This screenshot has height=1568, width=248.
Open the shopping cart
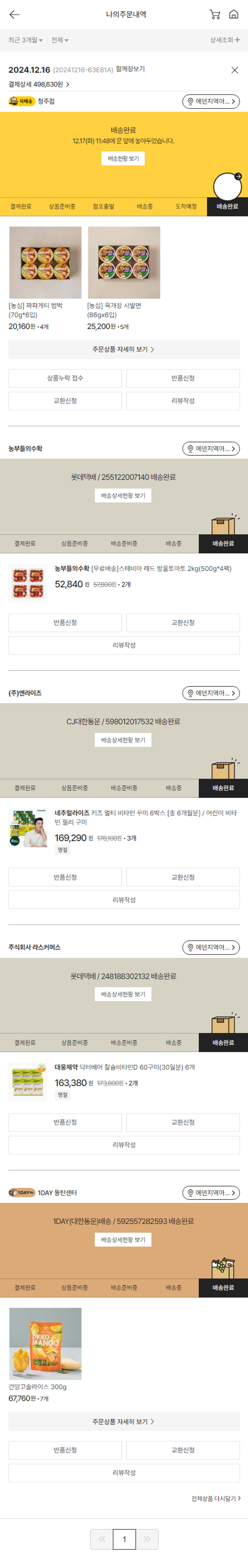(x=215, y=15)
